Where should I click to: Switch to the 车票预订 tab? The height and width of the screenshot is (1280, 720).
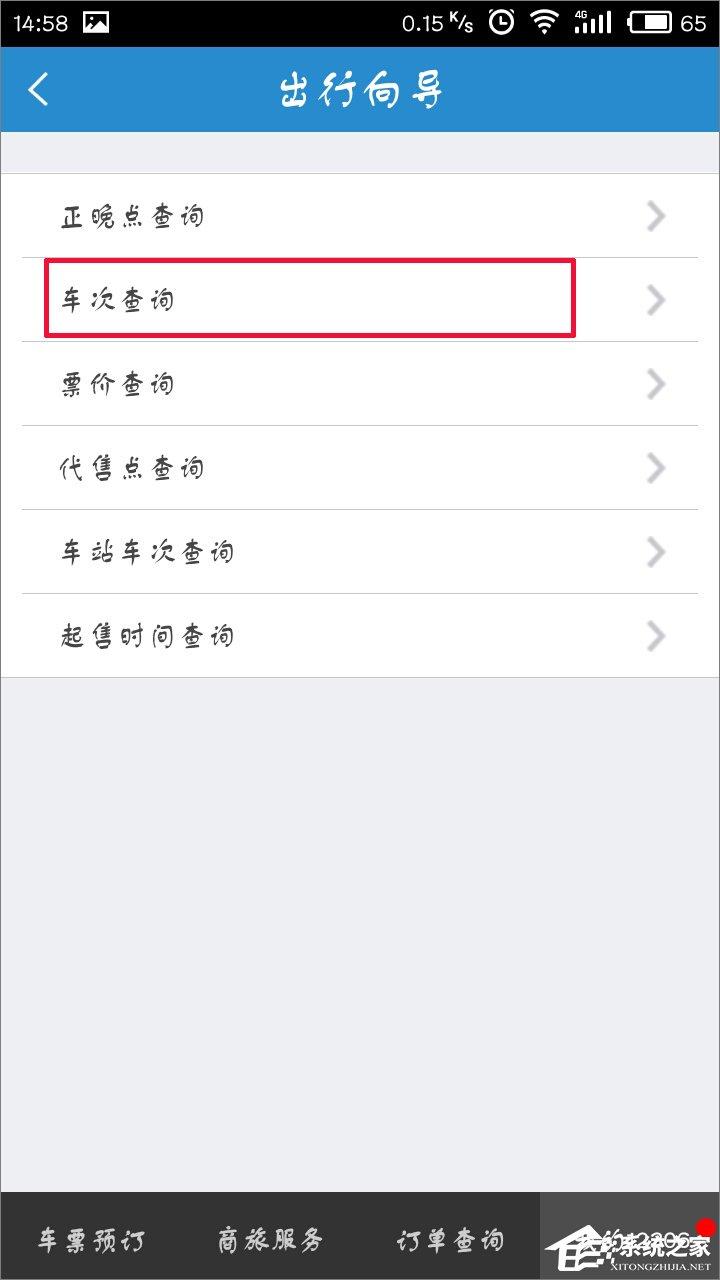coord(91,1240)
